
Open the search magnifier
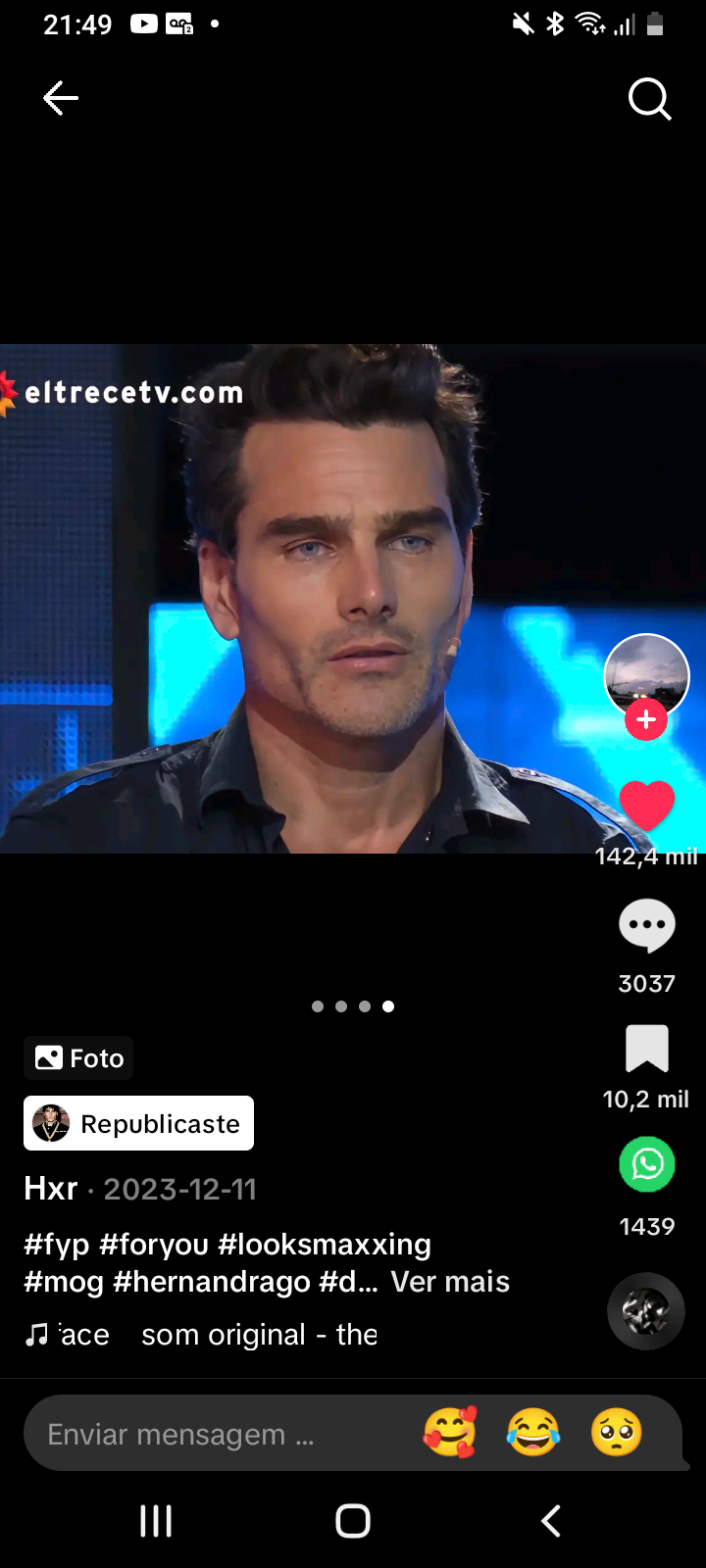point(649,99)
